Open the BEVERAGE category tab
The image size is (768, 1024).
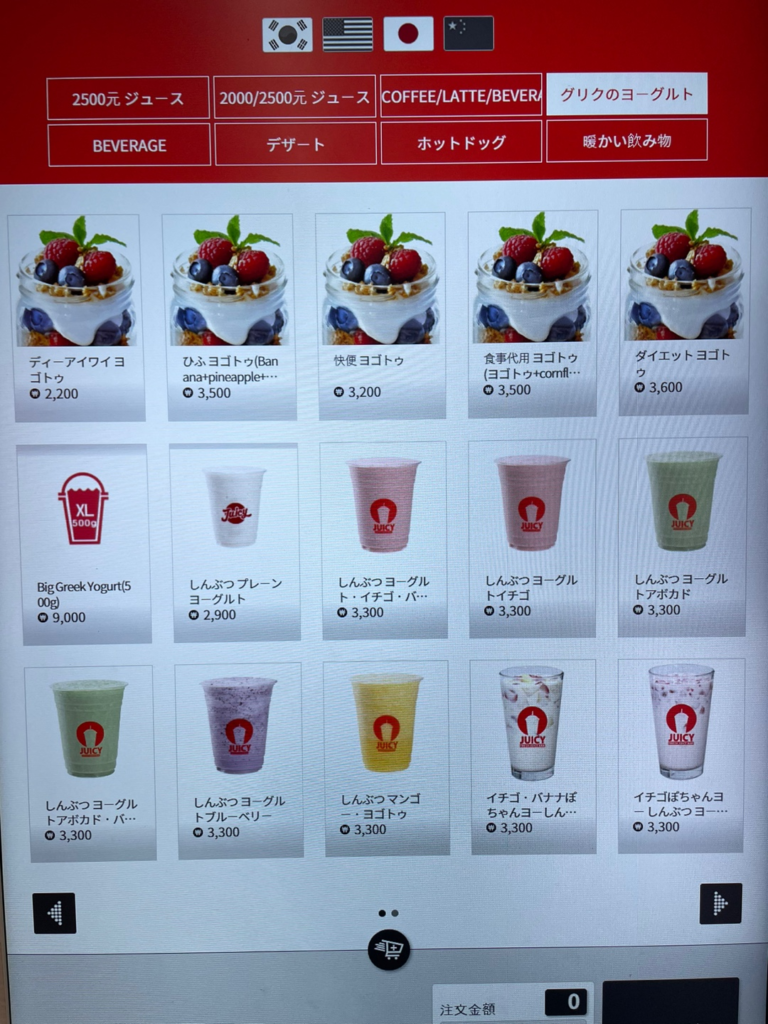[129, 145]
